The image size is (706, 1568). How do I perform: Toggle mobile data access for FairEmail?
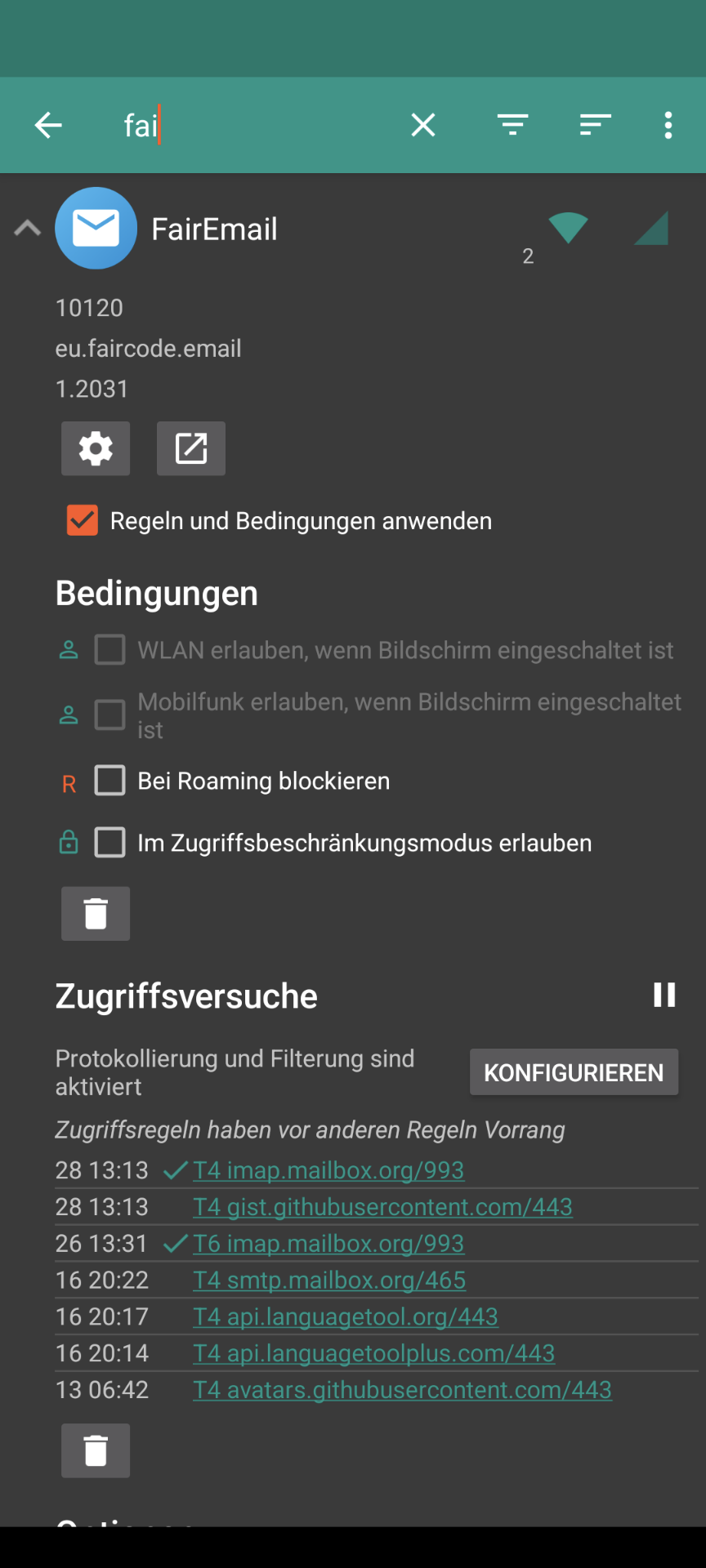tap(651, 228)
